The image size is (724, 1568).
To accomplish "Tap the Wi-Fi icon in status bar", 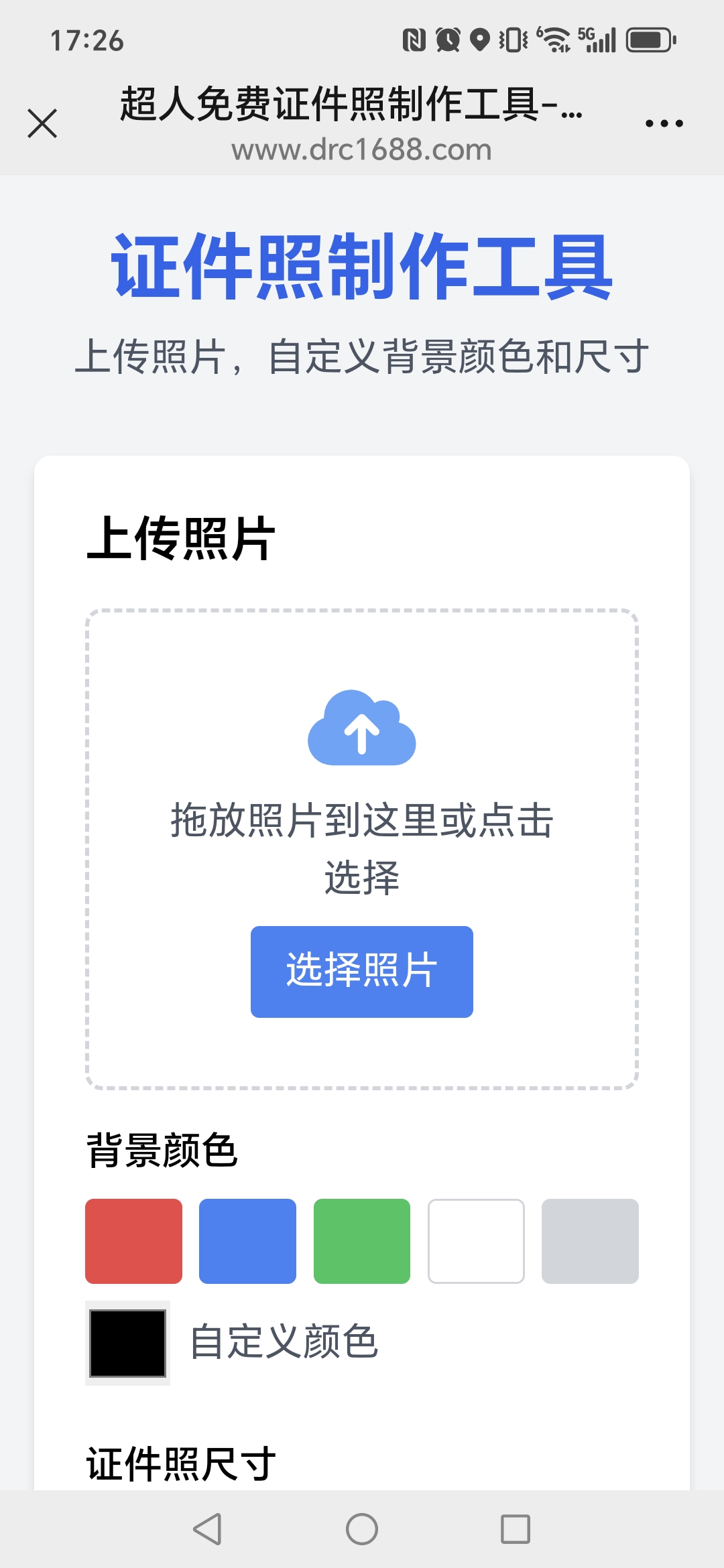I will (x=554, y=38).
